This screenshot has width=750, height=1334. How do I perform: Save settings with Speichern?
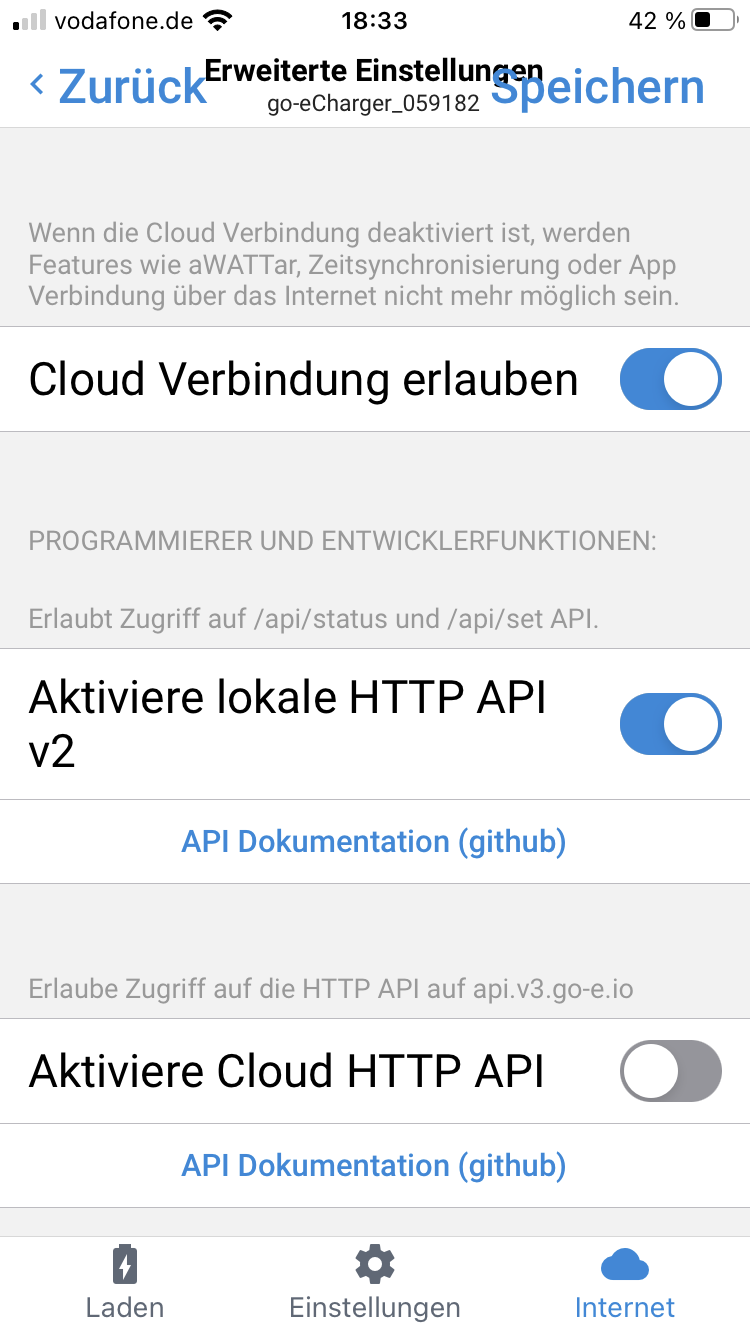[598, 86]
